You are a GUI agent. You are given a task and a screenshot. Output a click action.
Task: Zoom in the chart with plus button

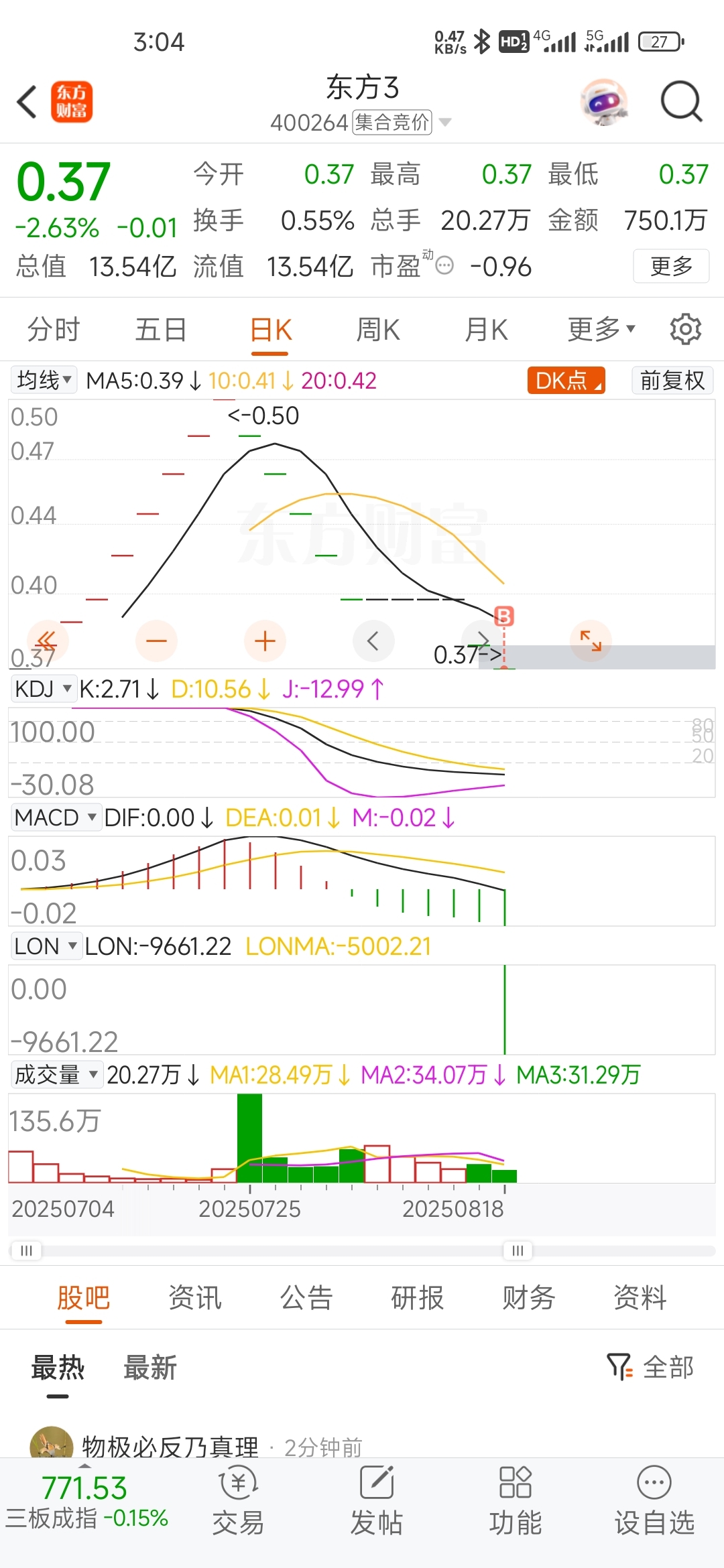click(x=265, y=641)
